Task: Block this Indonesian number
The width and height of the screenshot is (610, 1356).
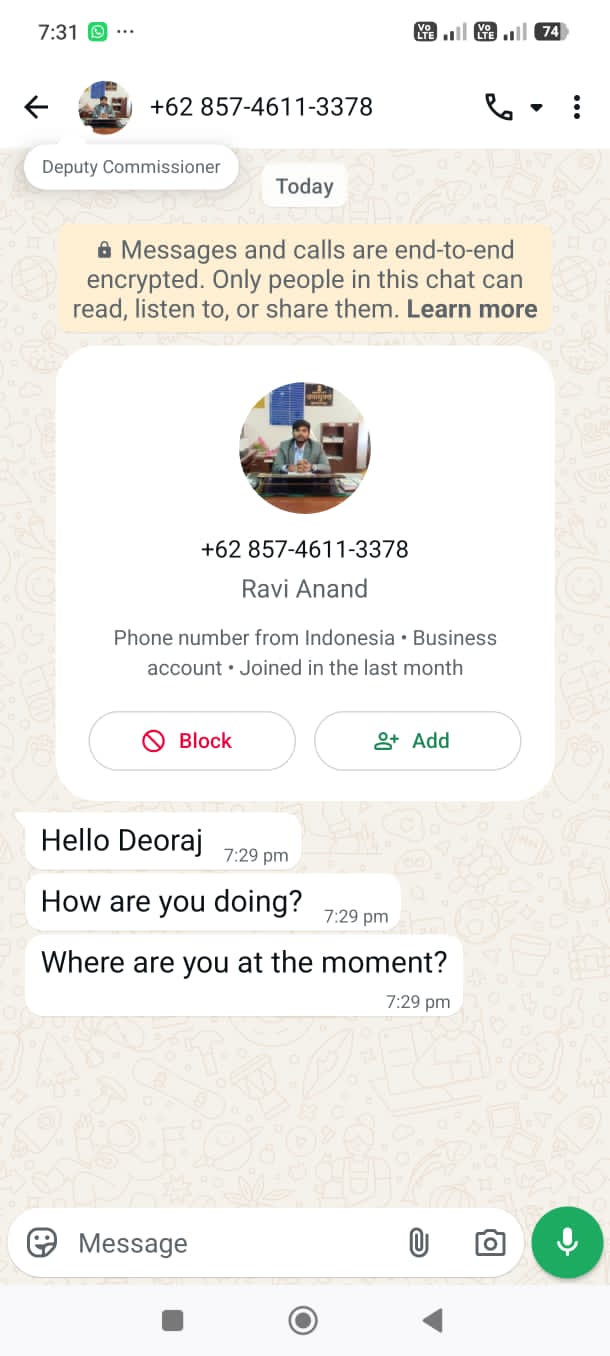Action: click(192, 741)
